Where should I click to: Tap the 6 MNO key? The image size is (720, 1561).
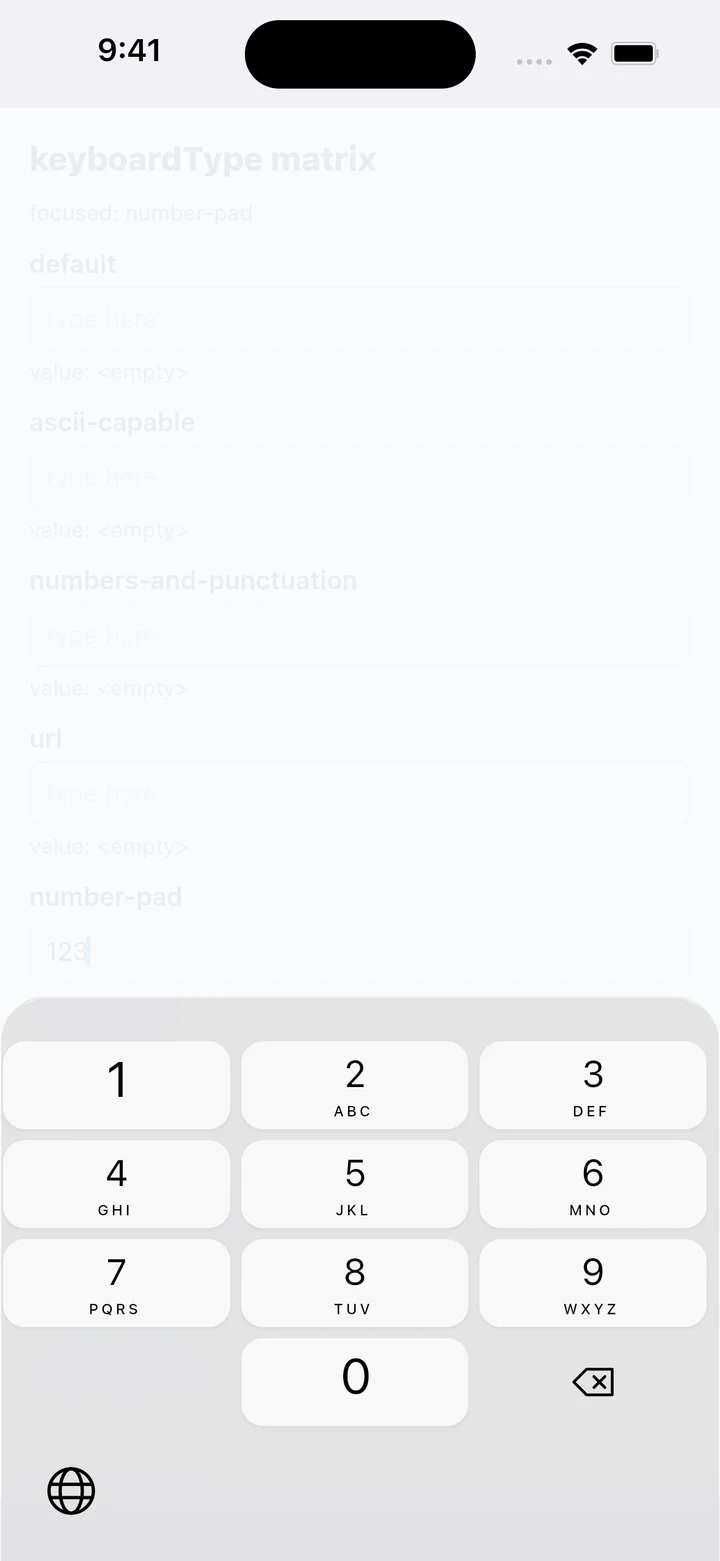[x=593, y=1184]
